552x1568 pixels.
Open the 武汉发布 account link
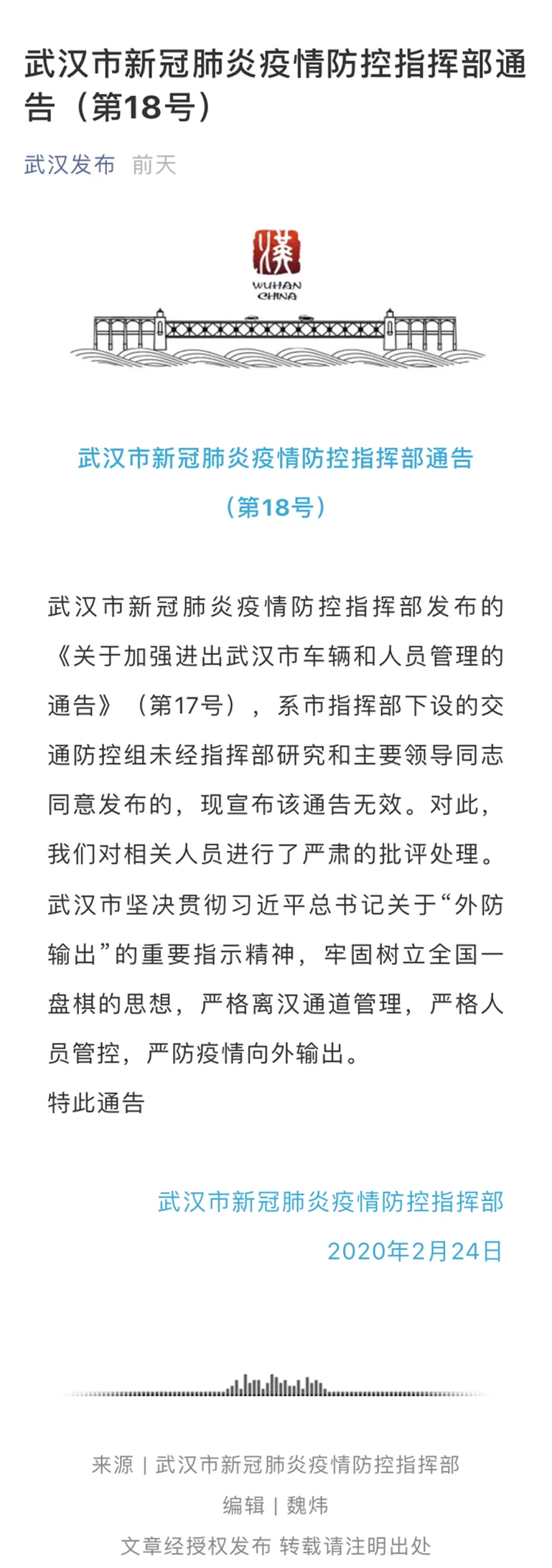coord(70,165)
